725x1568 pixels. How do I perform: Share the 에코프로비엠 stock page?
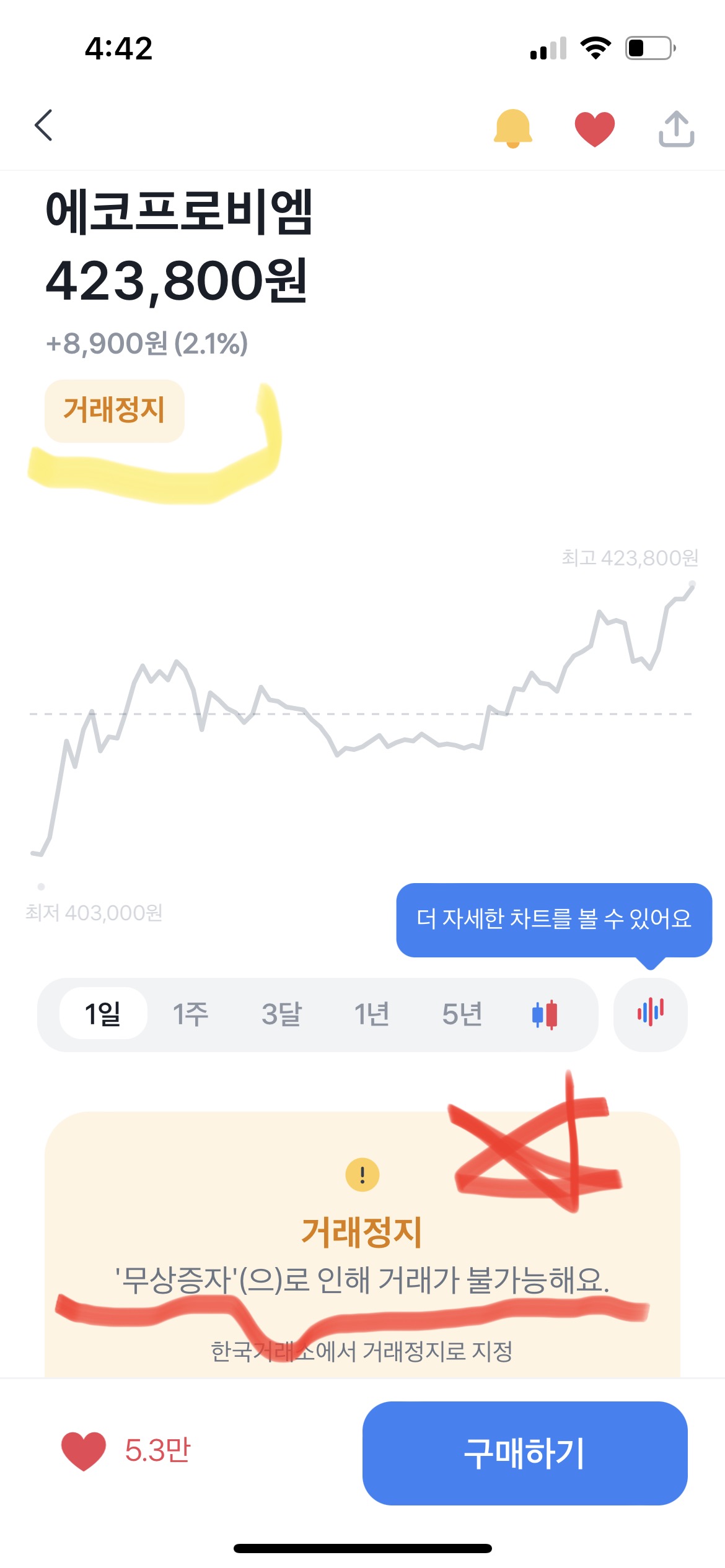click(677, 128)
